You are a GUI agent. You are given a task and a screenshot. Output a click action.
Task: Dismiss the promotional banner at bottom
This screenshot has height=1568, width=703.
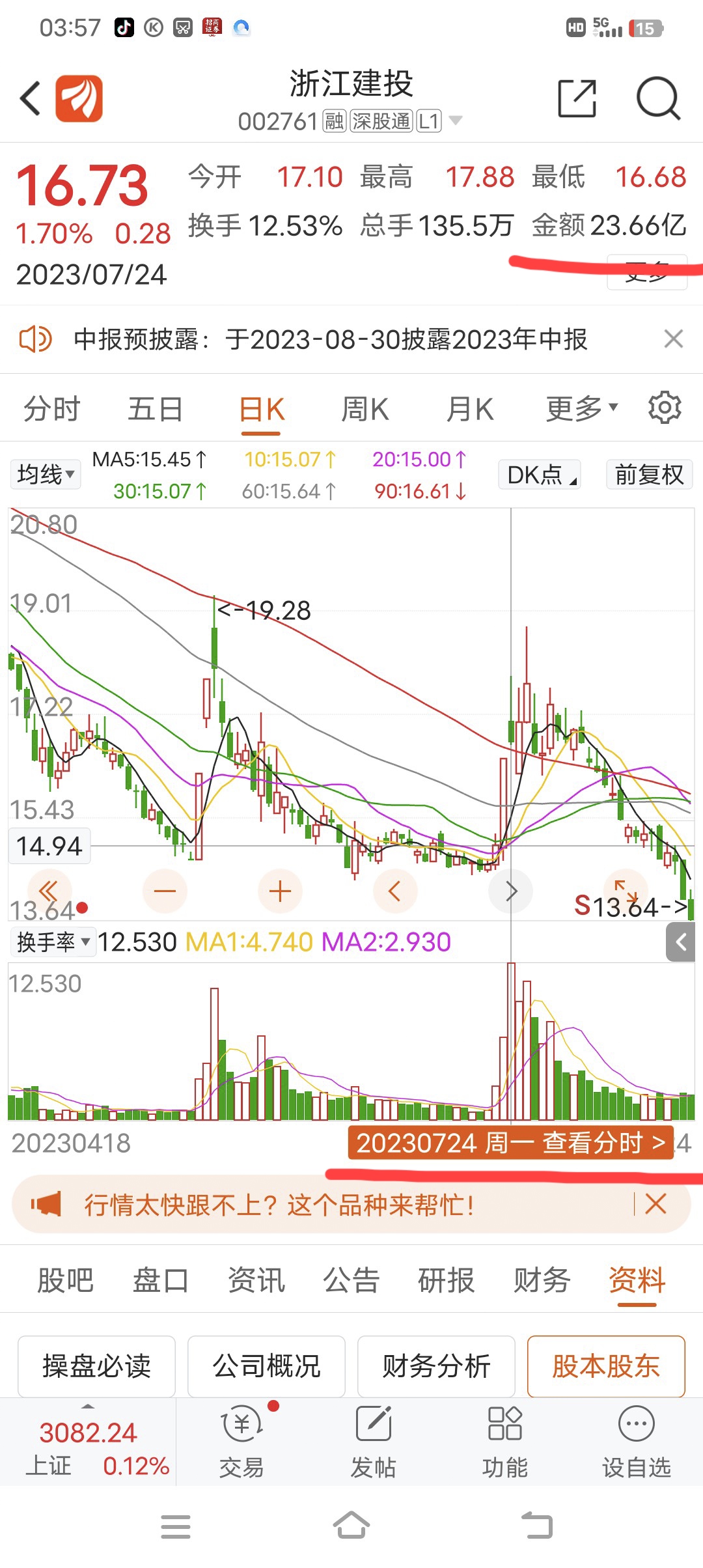click(656, 1203)
